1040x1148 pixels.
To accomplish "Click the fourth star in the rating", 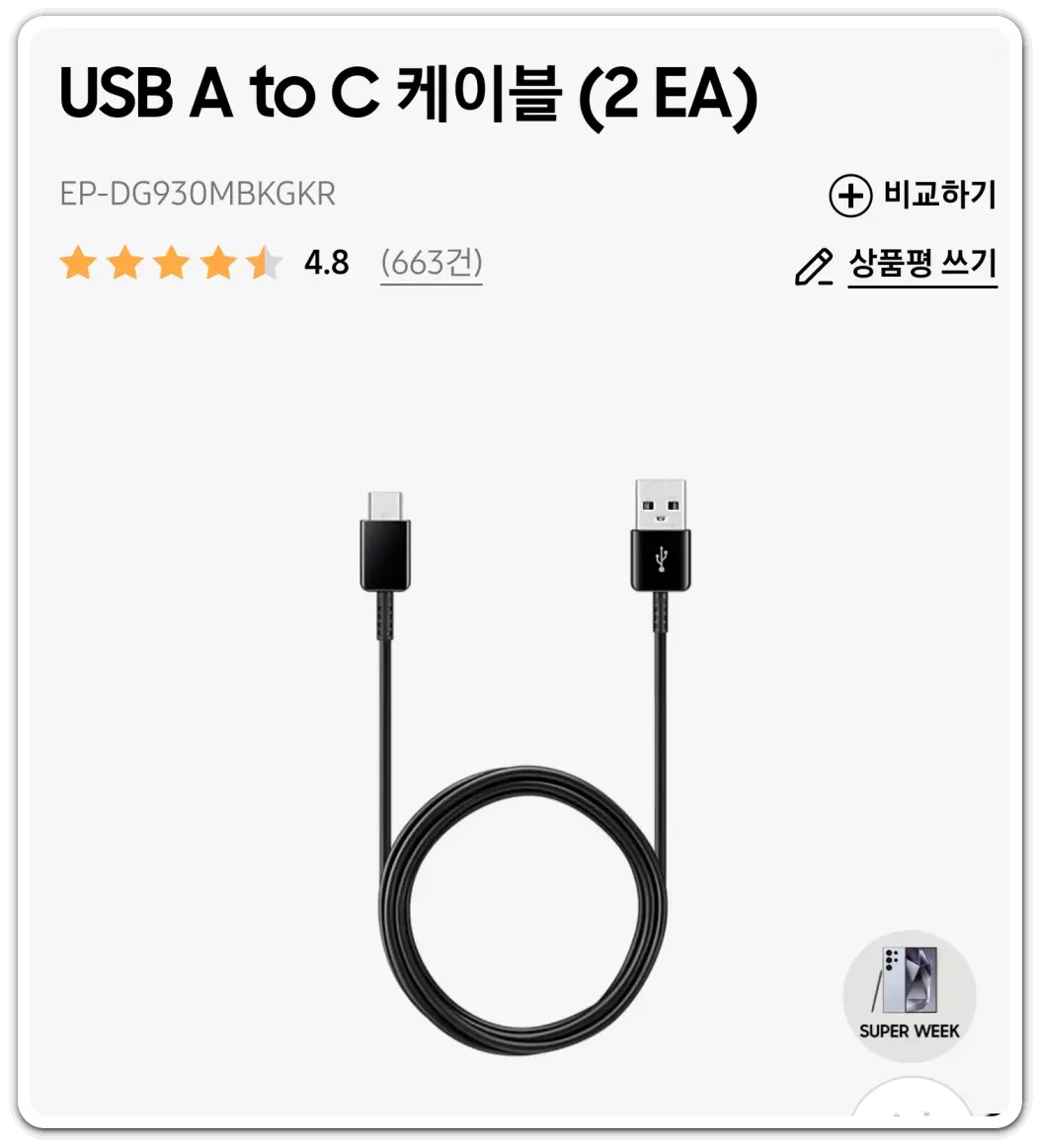I will point(218,263).
